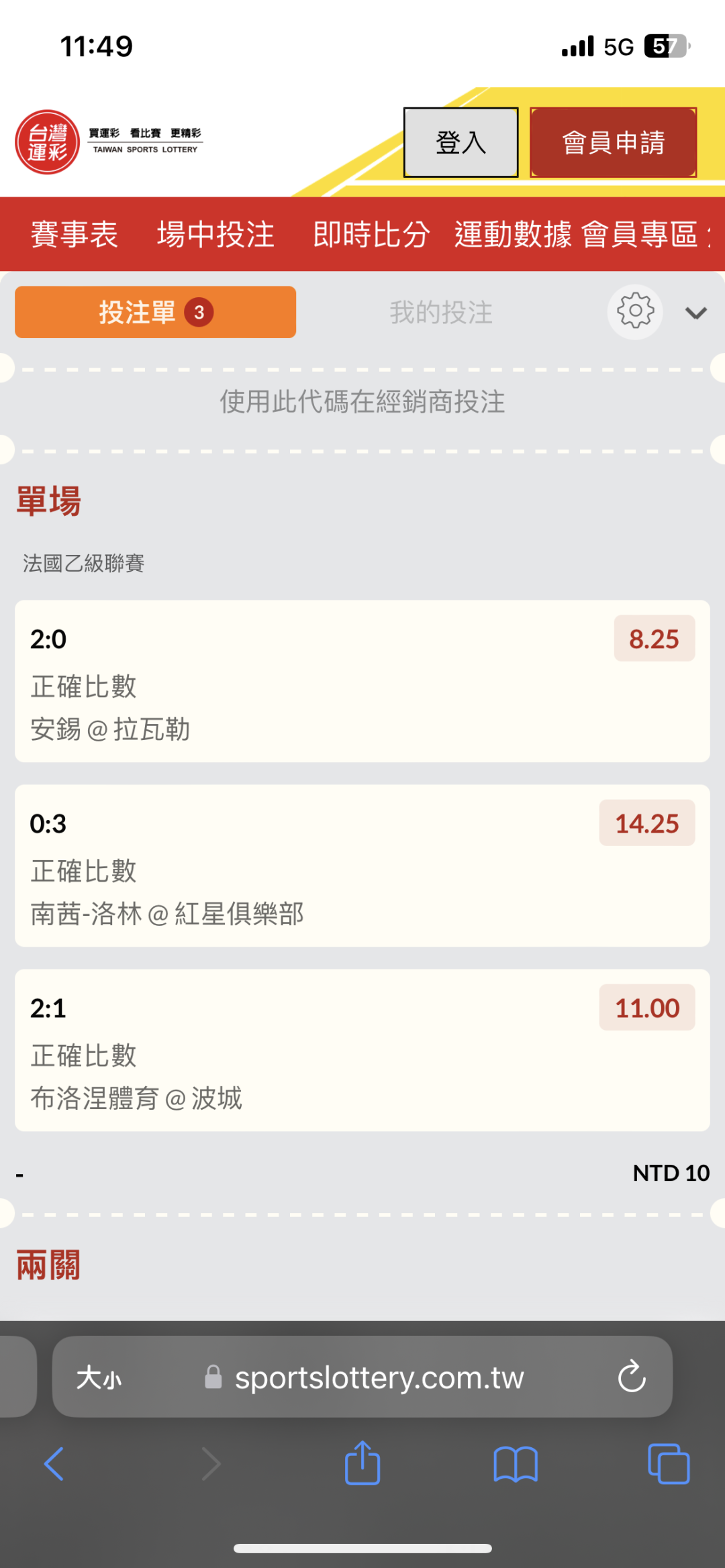Go to 會員專區 member area

640,235
